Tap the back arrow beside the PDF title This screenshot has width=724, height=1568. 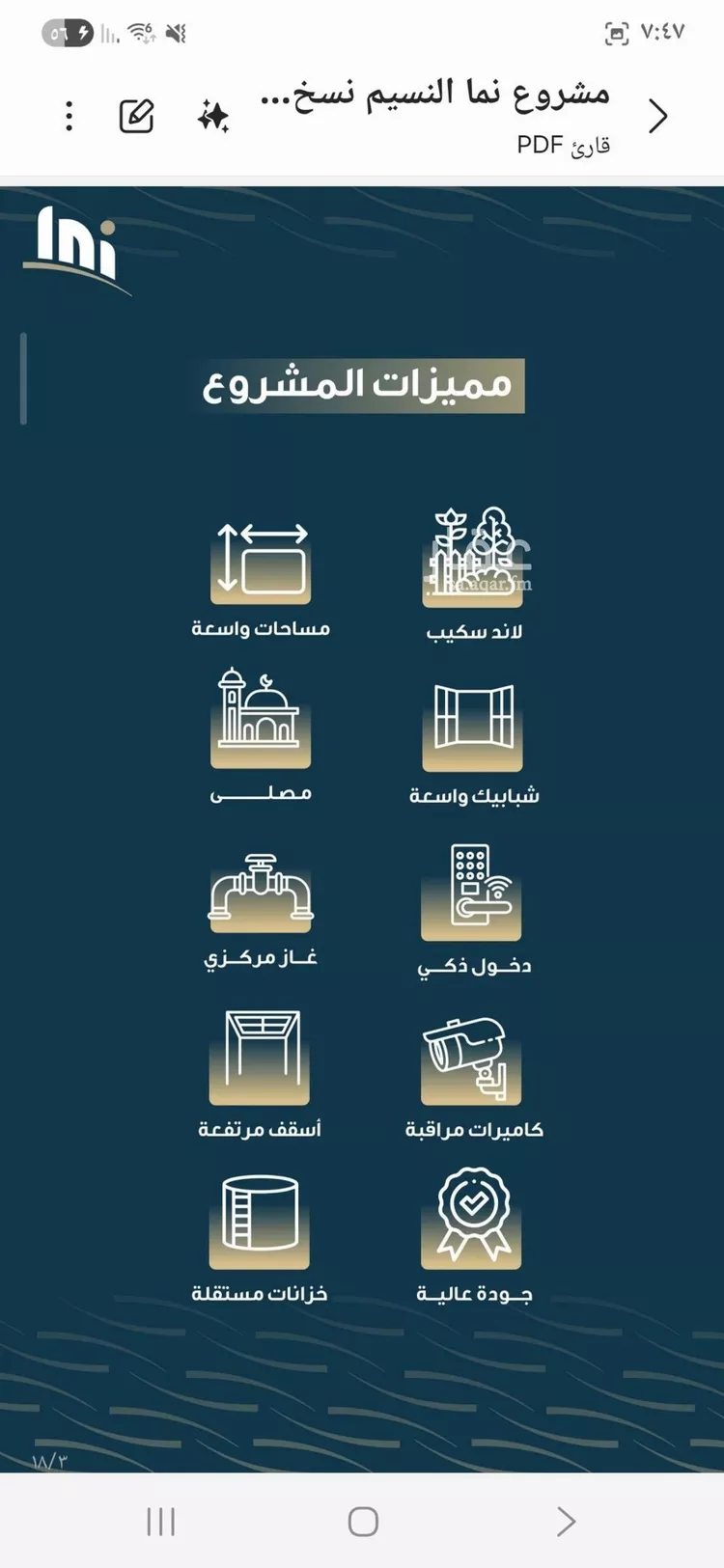[656, 115]
